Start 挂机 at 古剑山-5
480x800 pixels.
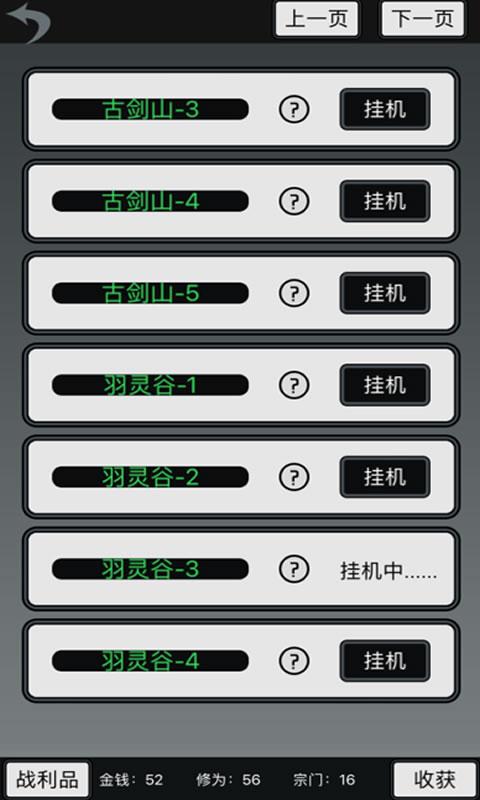(385, 293)
